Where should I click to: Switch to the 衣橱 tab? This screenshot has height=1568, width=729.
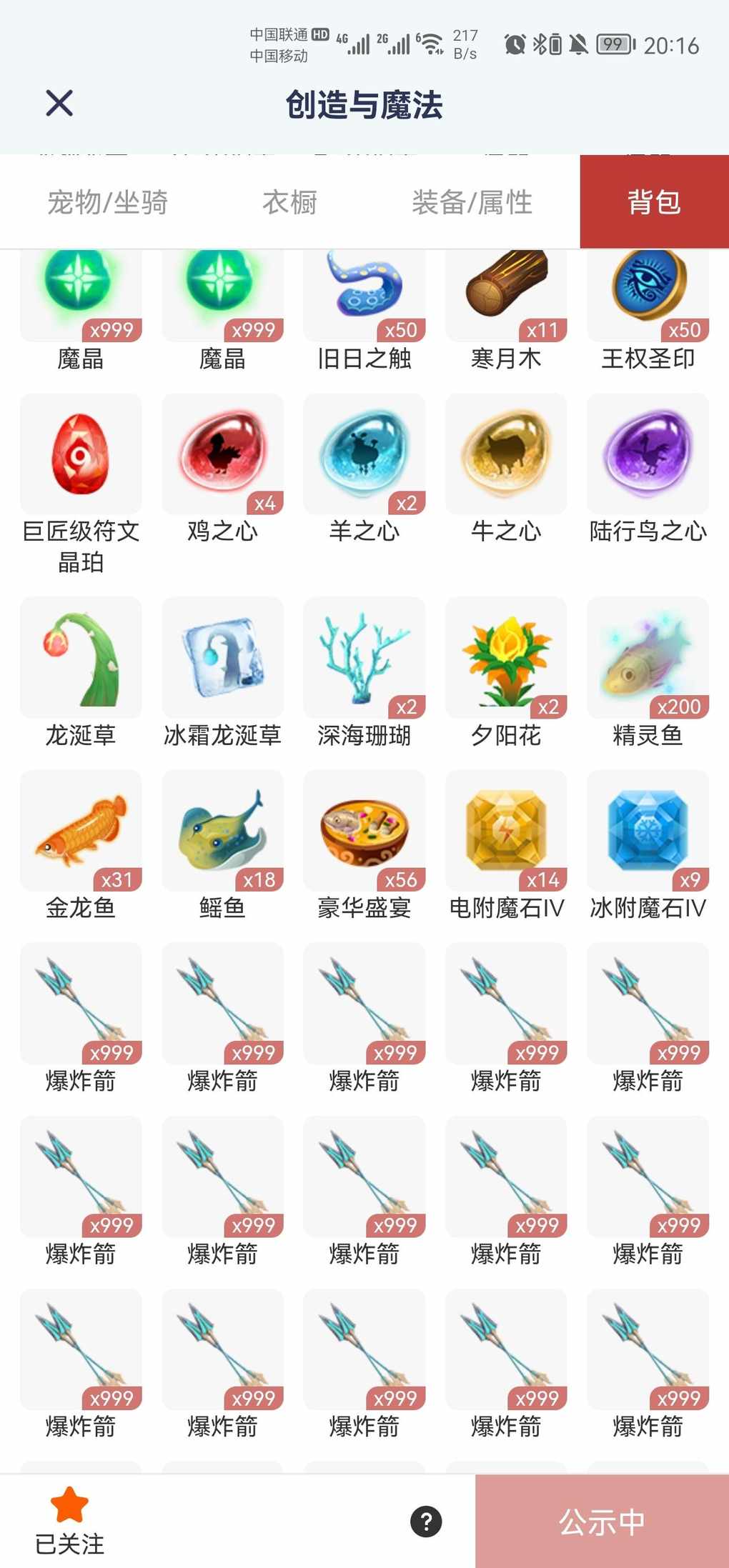[x=289, y=202]
